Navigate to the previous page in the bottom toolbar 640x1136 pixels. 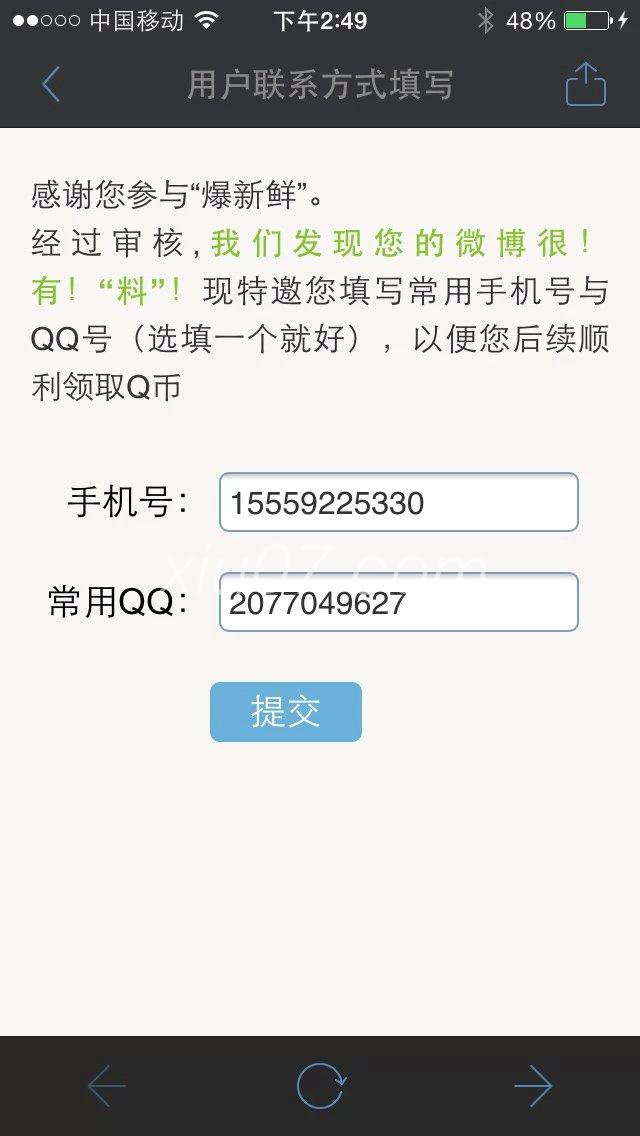107,1086
